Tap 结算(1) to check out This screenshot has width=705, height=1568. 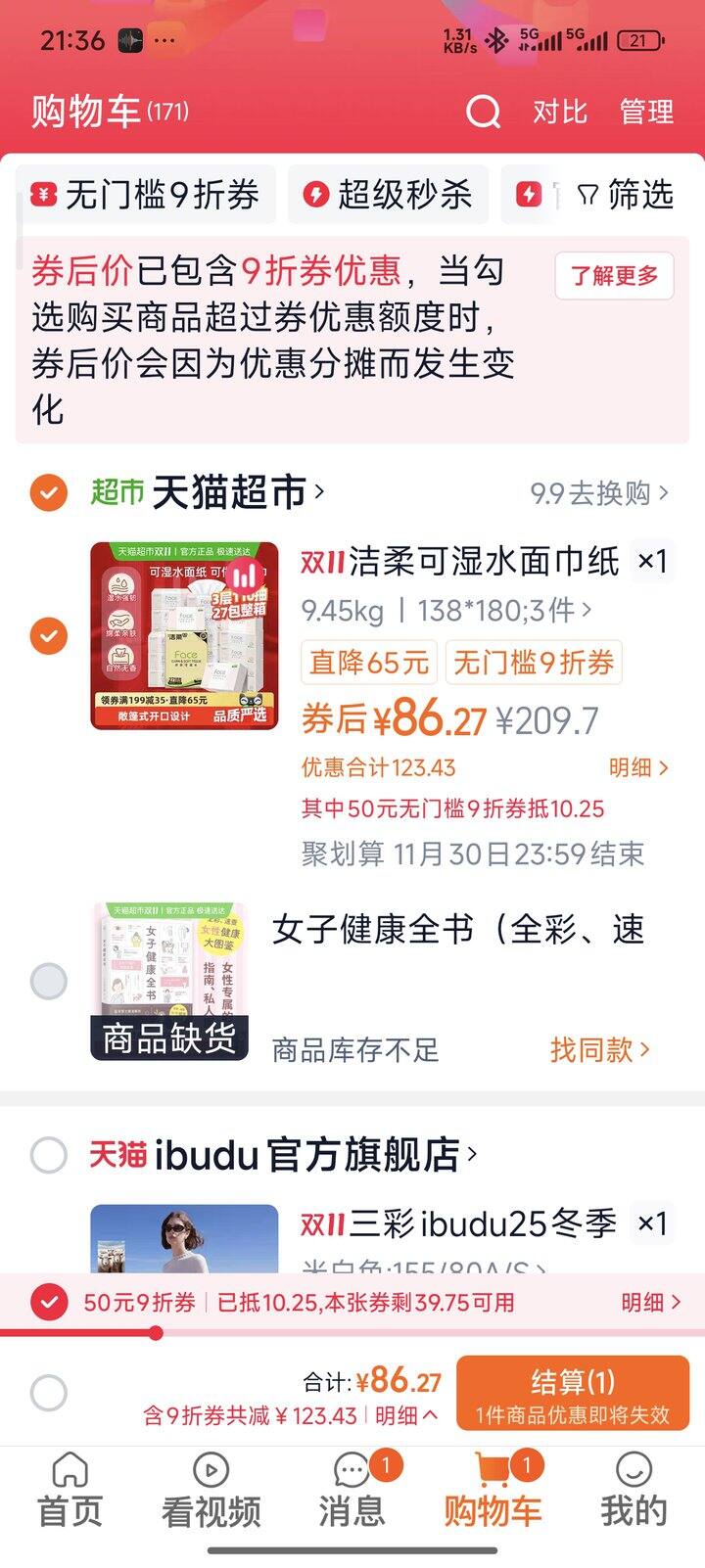pos(573,1394)
